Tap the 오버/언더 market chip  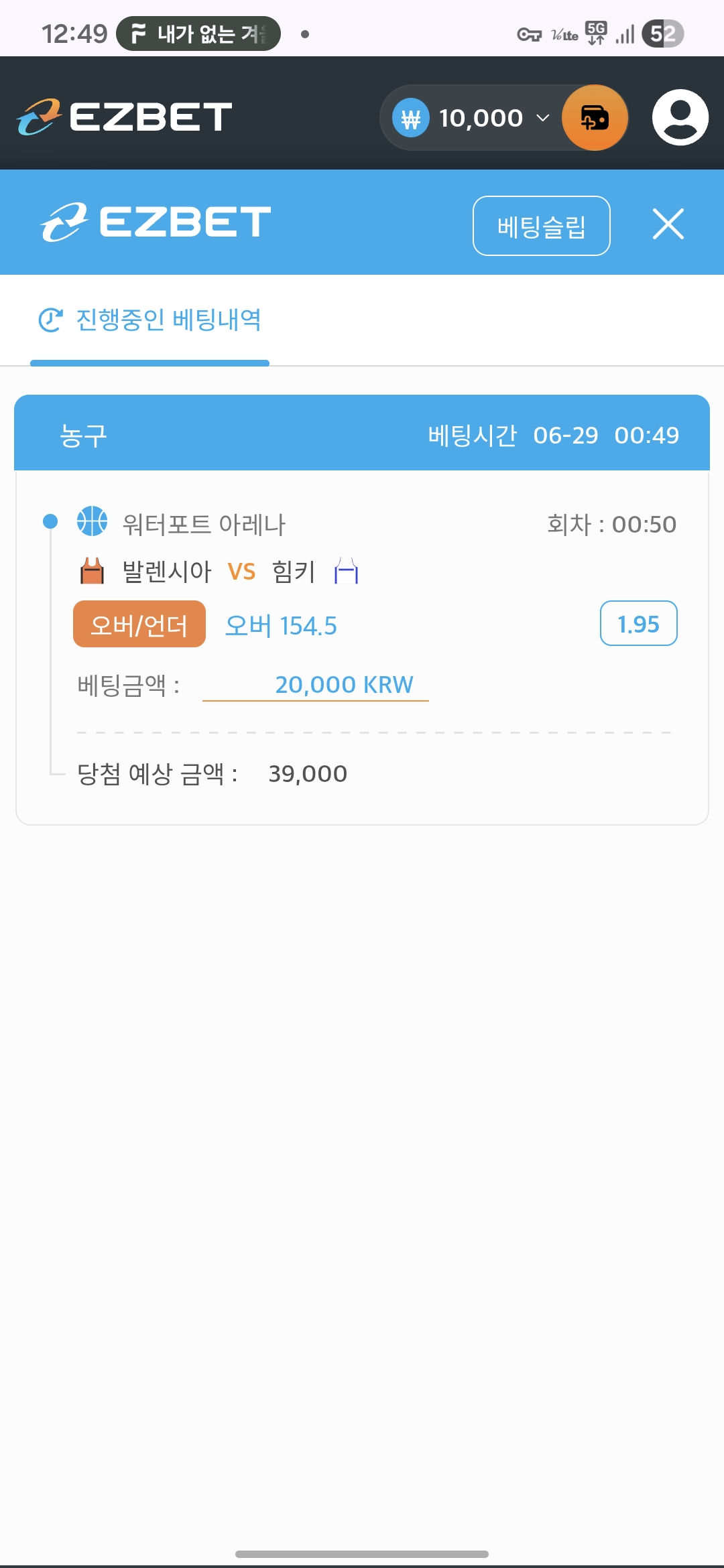[139, 625]
